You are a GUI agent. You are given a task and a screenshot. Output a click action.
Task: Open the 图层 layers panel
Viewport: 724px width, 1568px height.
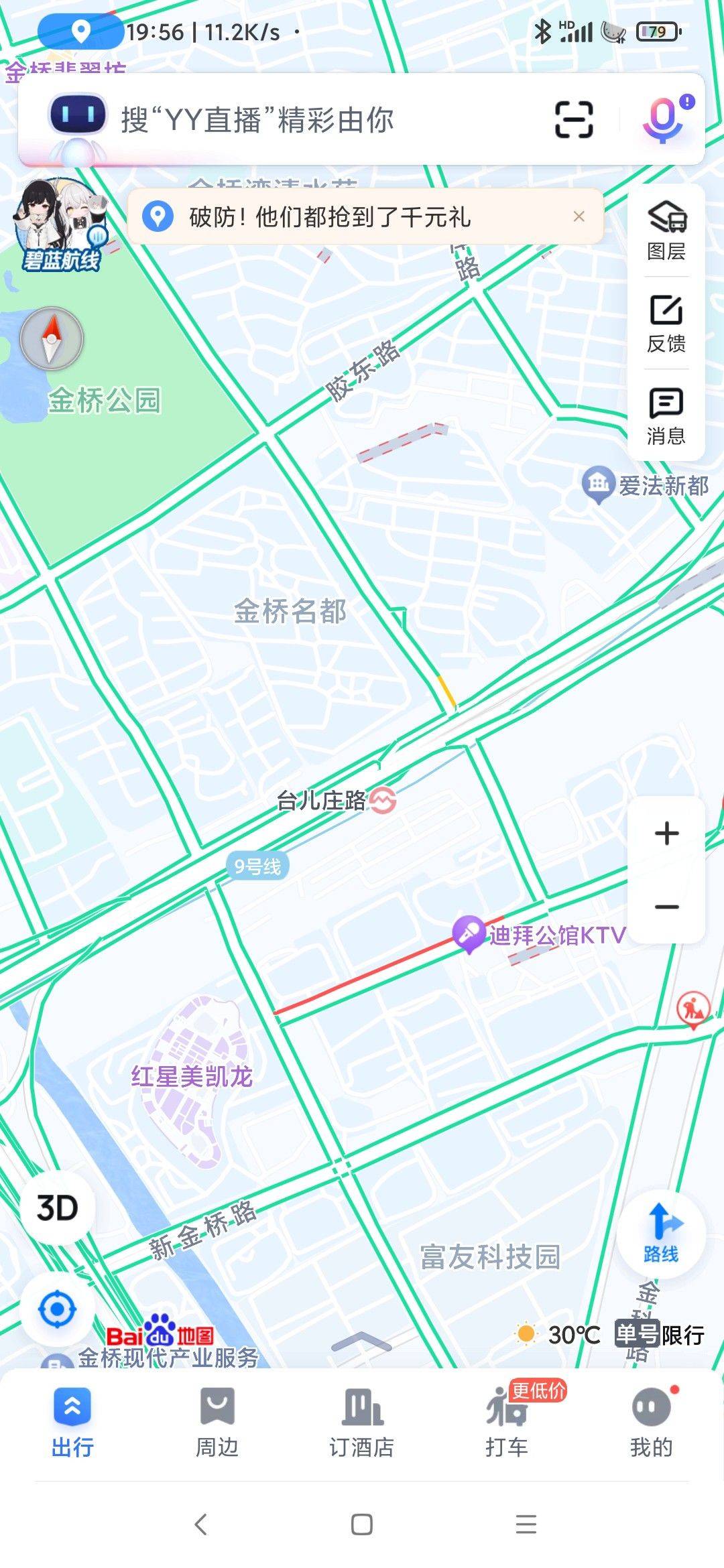tap(665, 228)
